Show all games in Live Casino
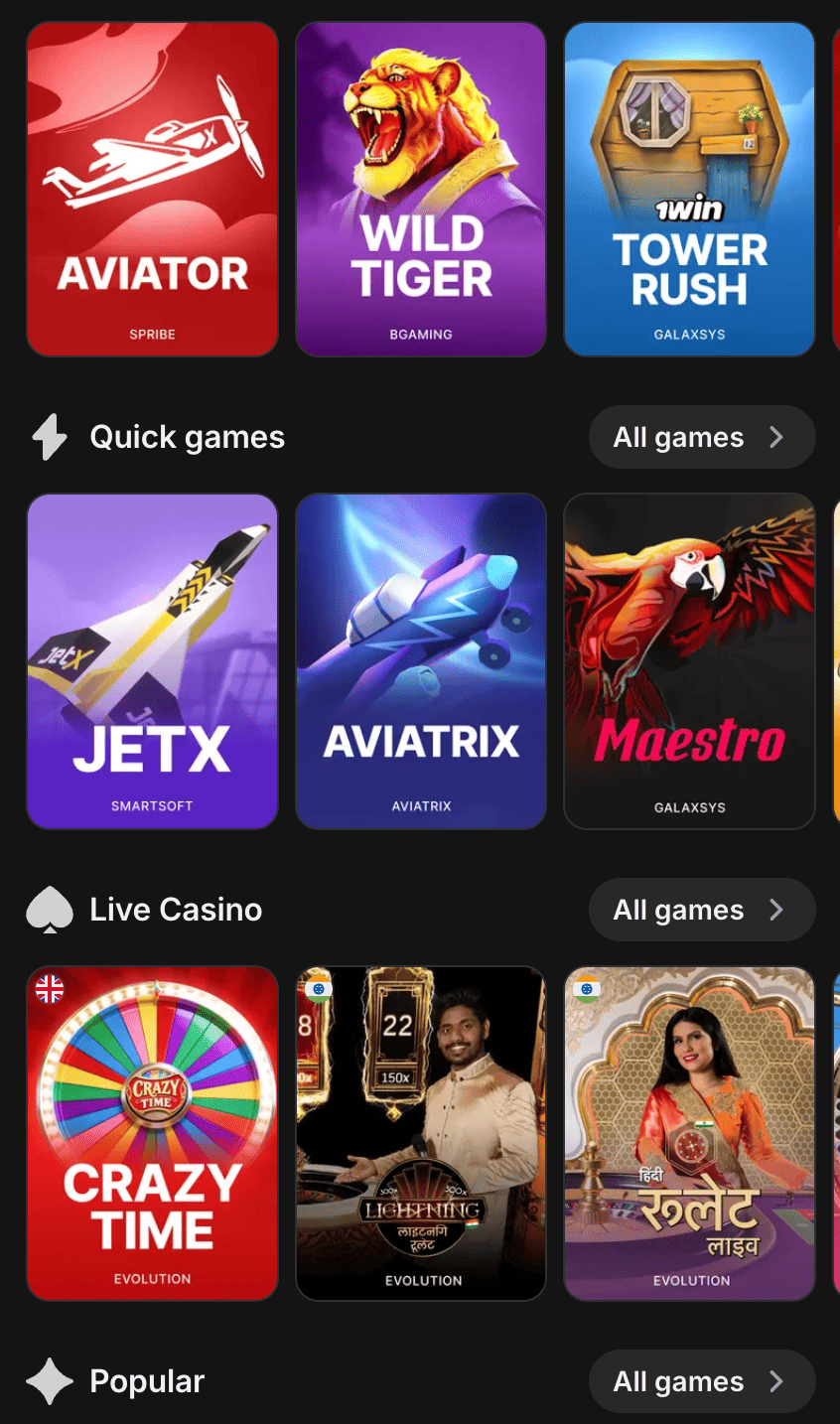Image resolution: width=840 pixels, height=1424 pixels. pyautogui.click(x=701, y=910)
